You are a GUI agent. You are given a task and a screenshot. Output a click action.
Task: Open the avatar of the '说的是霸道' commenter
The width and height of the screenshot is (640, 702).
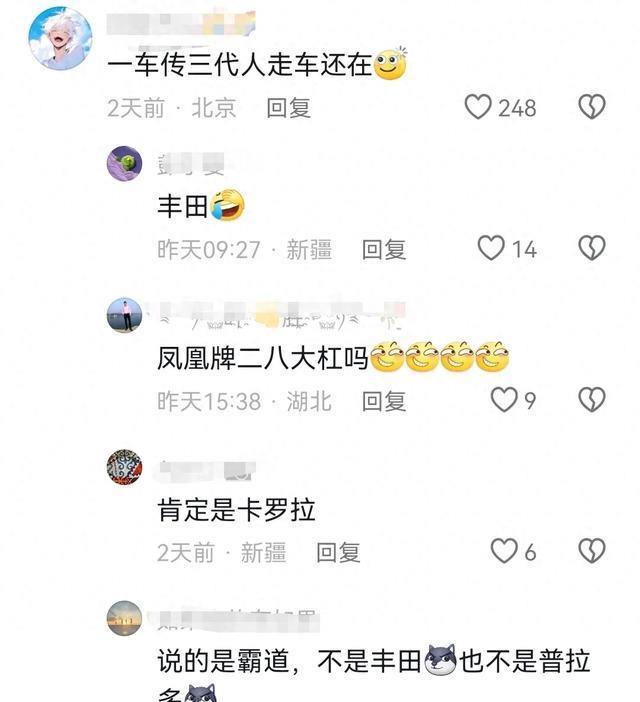click(124, 618)
